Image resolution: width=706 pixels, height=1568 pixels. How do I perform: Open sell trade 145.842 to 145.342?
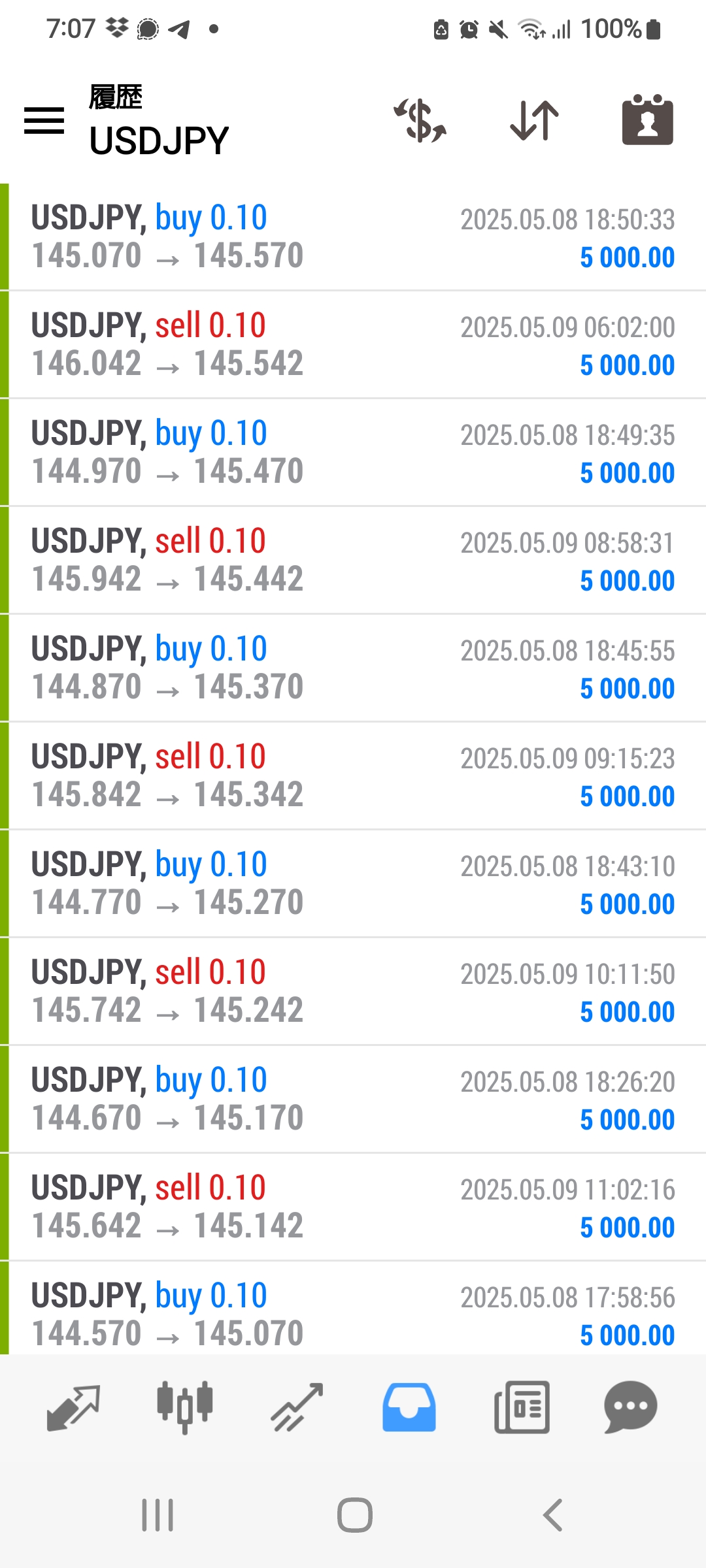[353, 776]
